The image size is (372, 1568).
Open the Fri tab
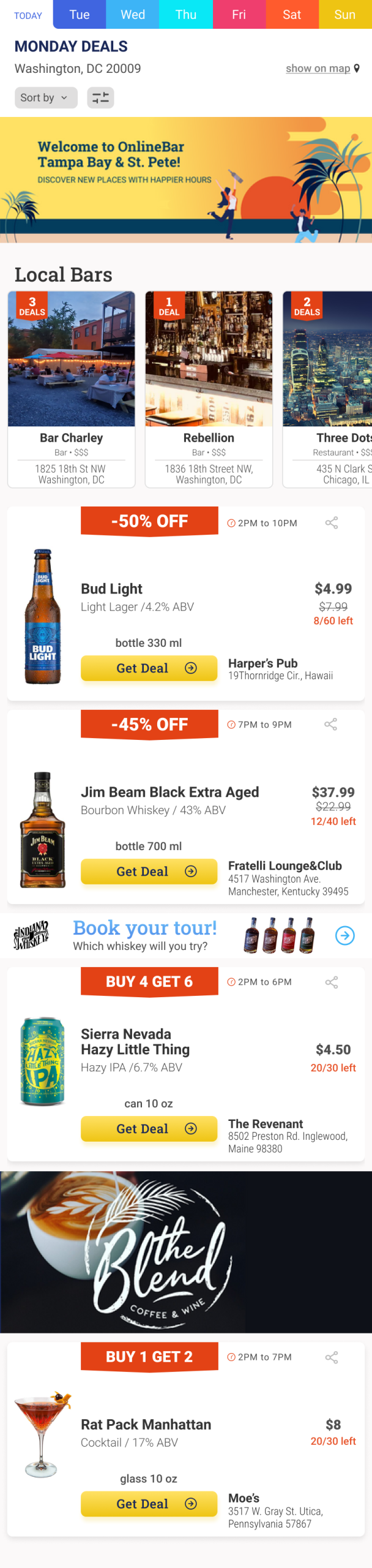239,15
